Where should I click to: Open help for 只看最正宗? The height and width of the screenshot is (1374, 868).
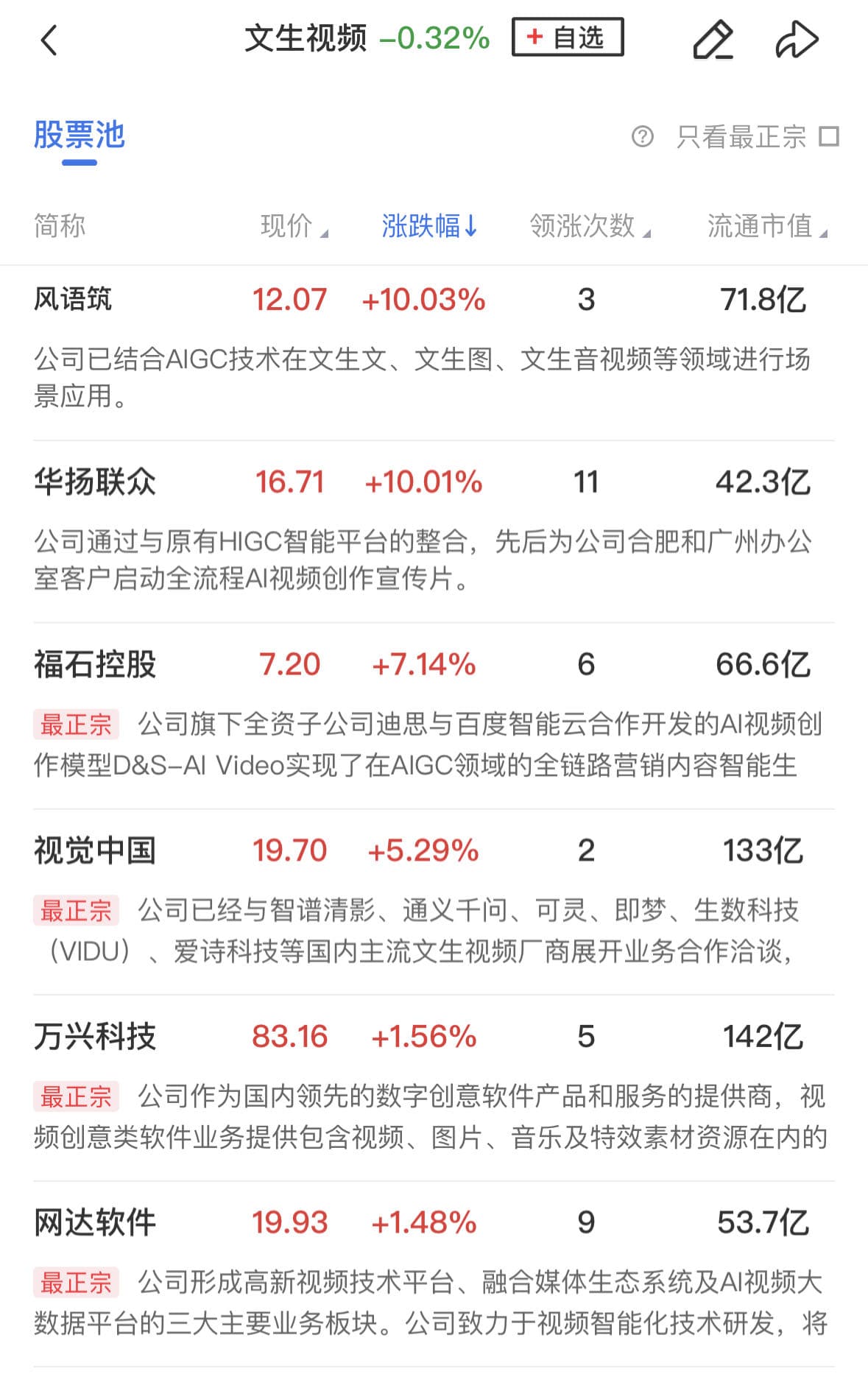pyautogui.click(x=642, y=137)
